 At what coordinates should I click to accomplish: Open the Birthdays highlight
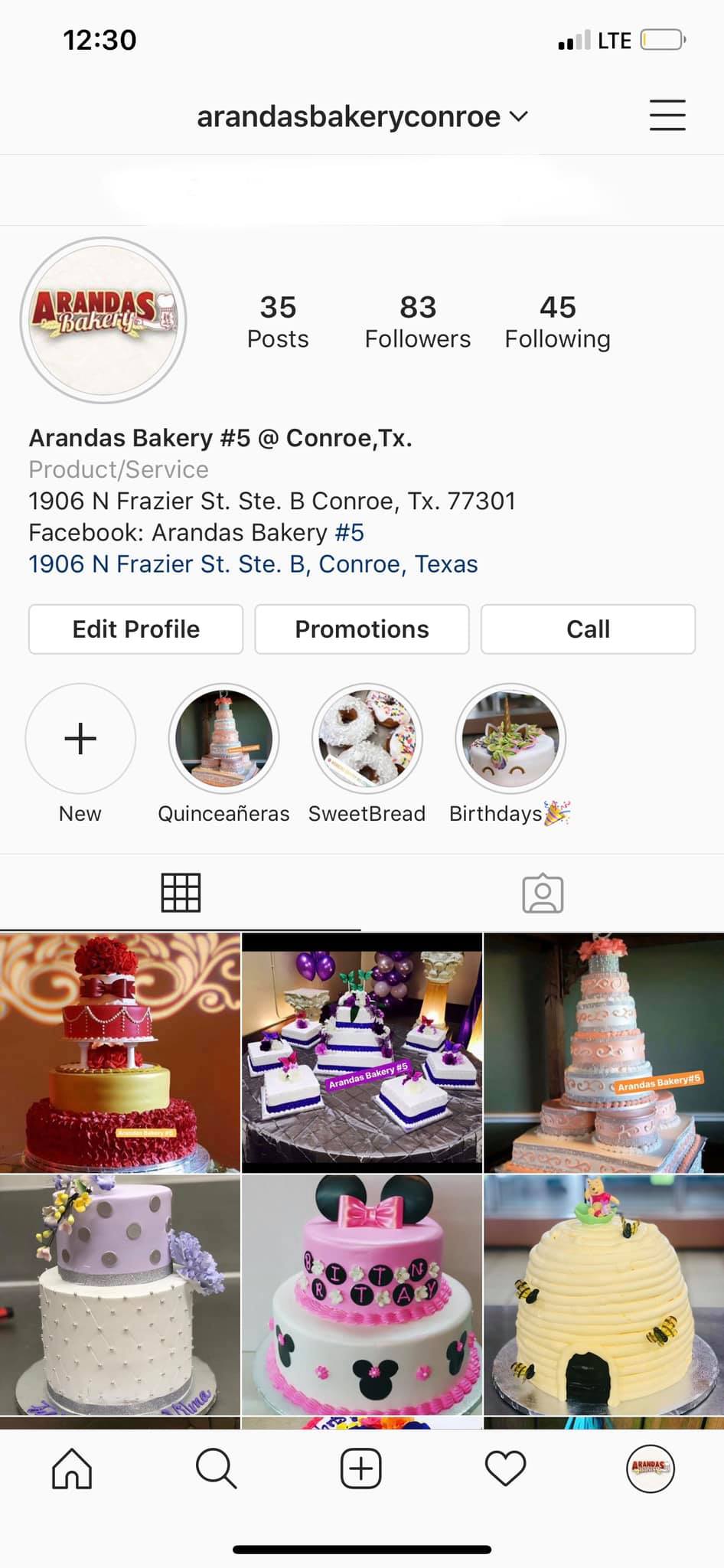[x=510, y=739]
